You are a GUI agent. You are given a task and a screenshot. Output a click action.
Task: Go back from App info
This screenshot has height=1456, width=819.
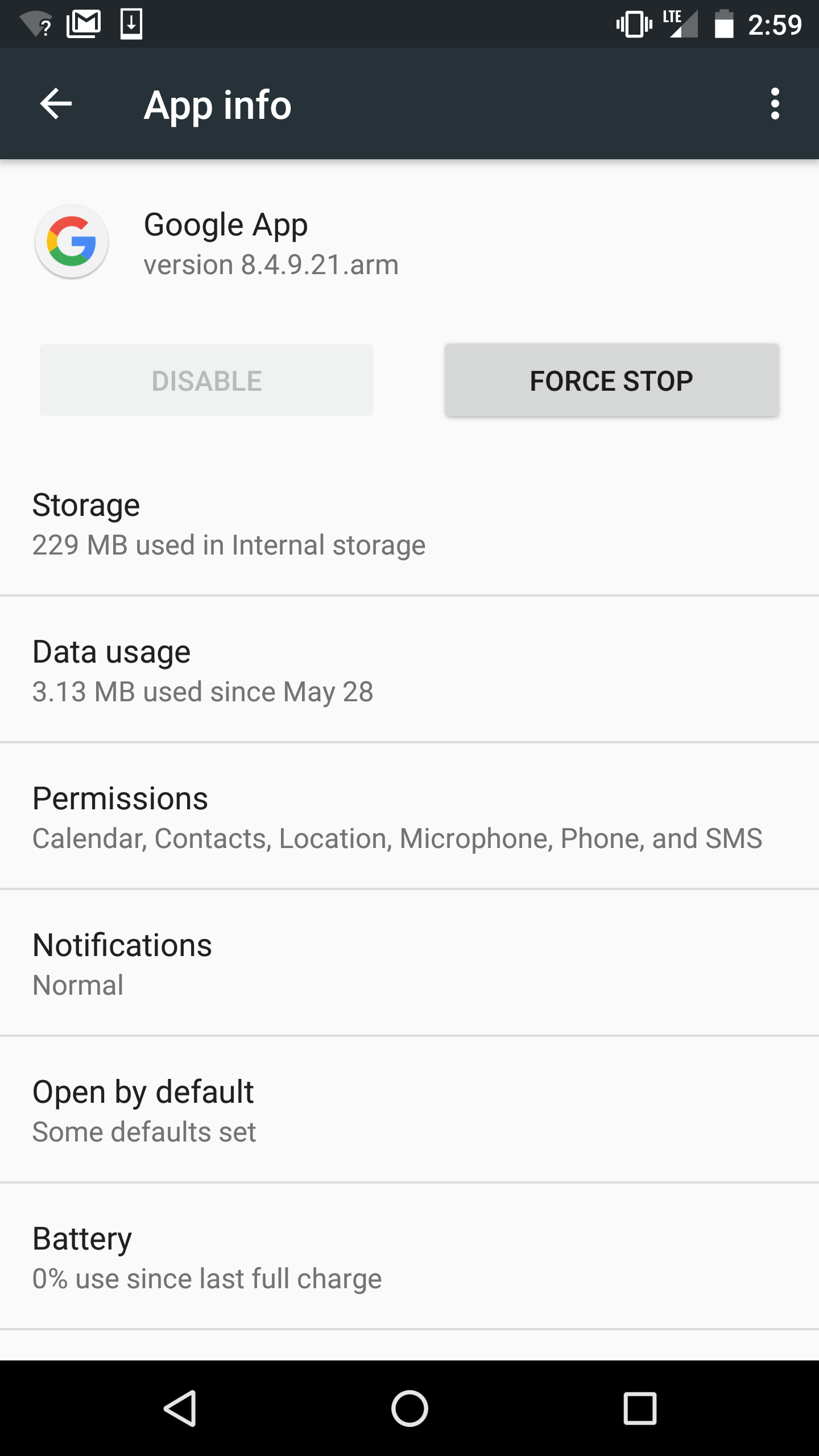56,104
